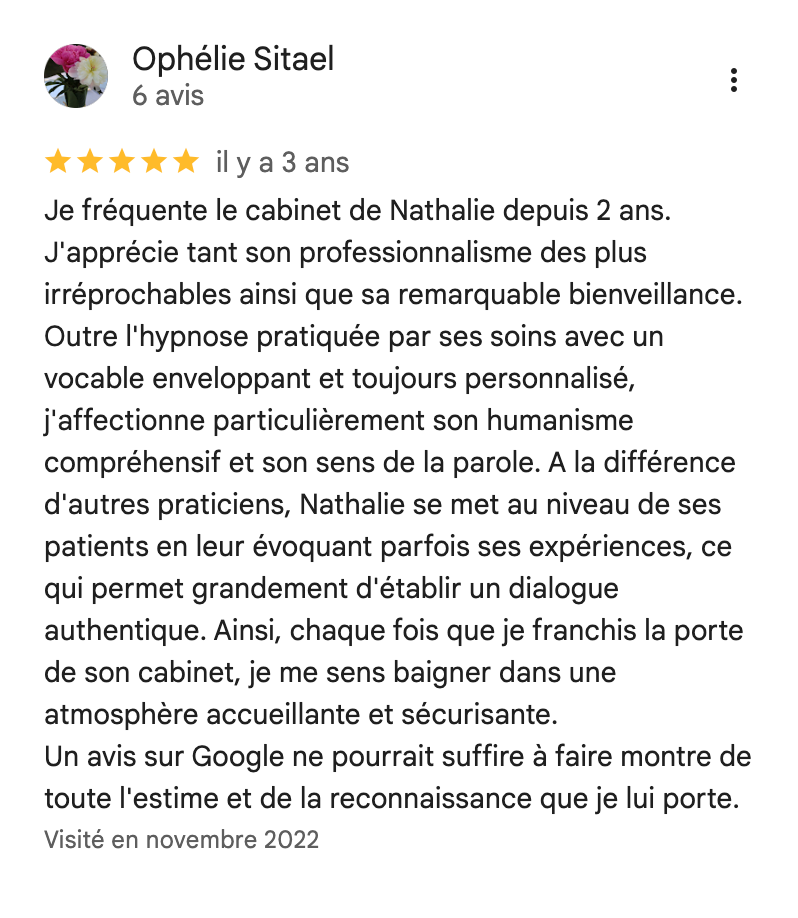
Task: View reviewer Ophélie Sitael's profile name
Action: click(x=233, y=60)
